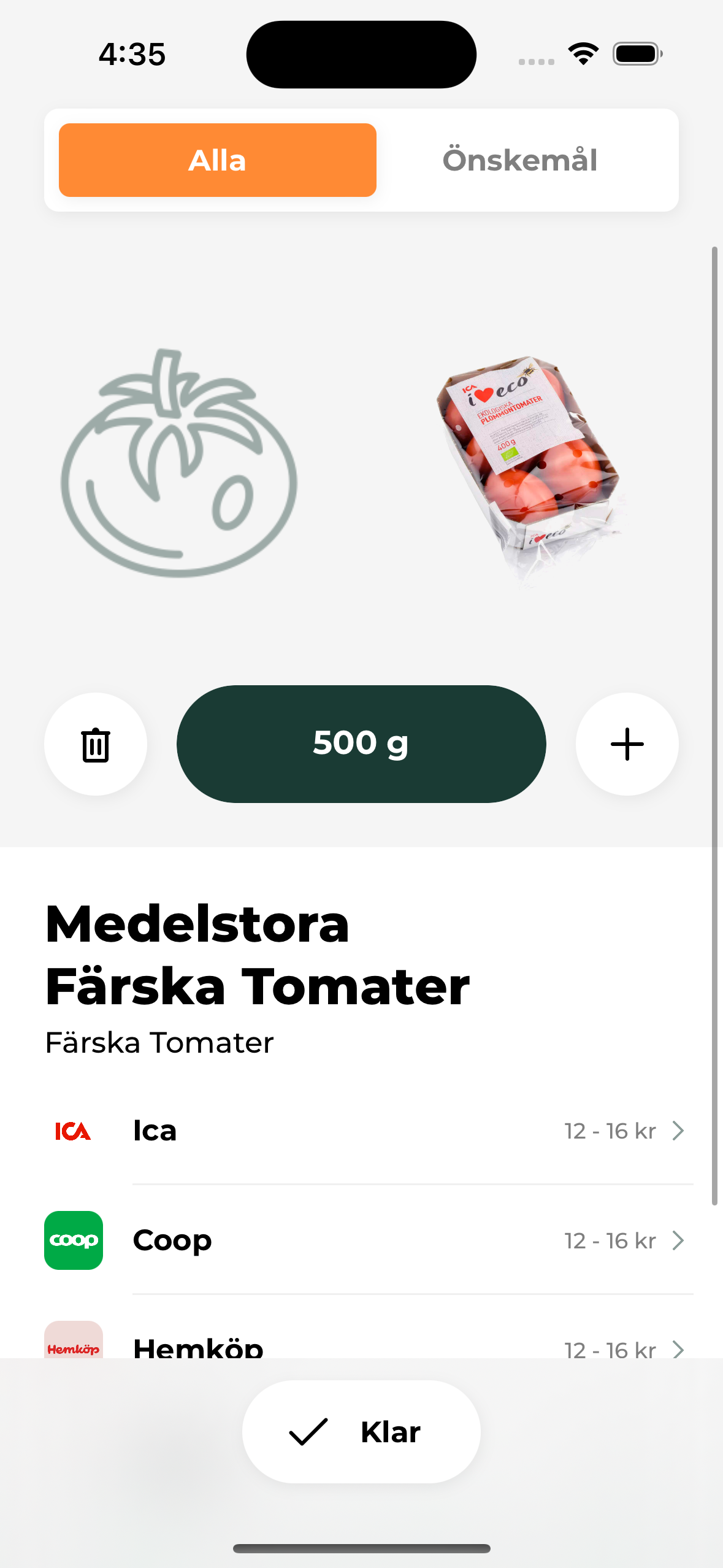Select the Alla tab

pos(217,160)
